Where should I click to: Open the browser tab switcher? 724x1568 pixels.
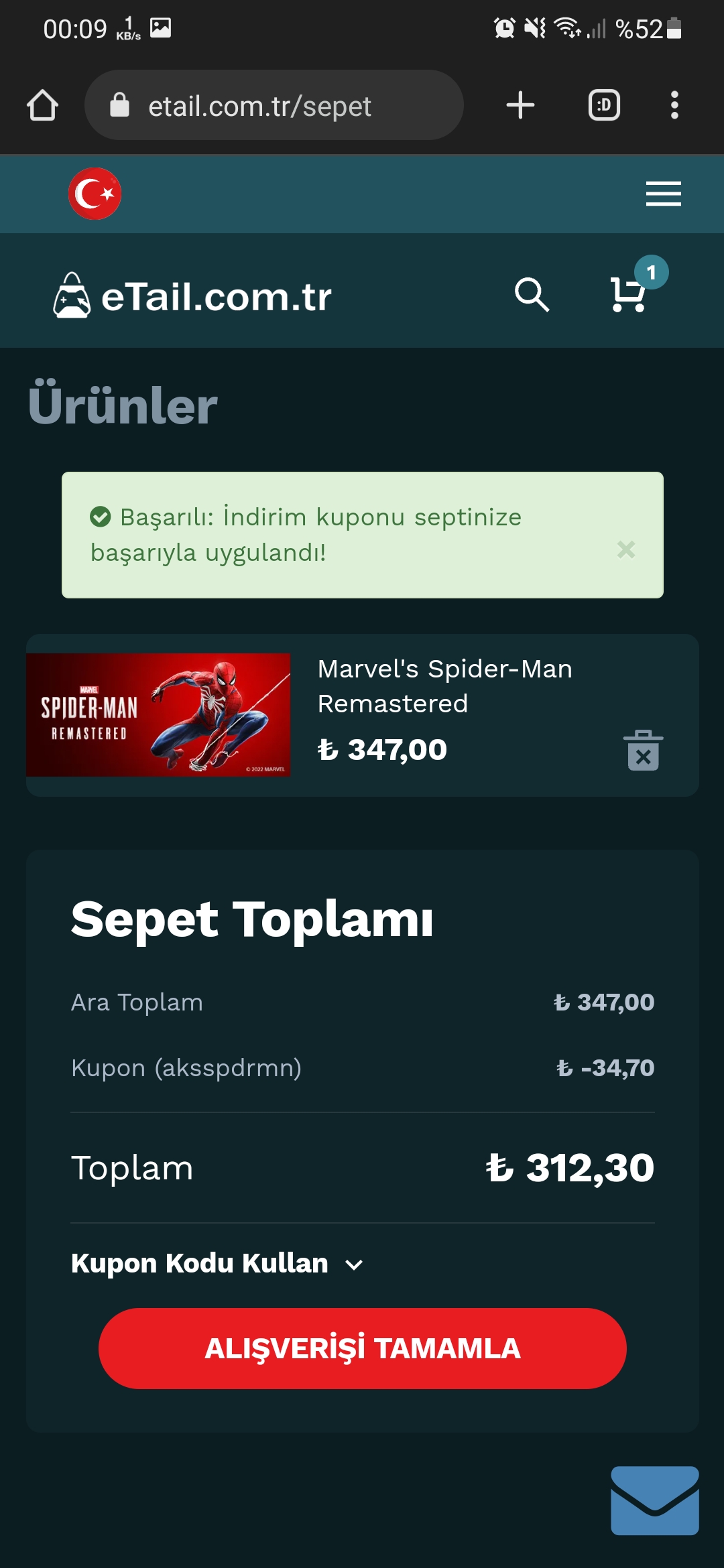click(x=603, y=104)
